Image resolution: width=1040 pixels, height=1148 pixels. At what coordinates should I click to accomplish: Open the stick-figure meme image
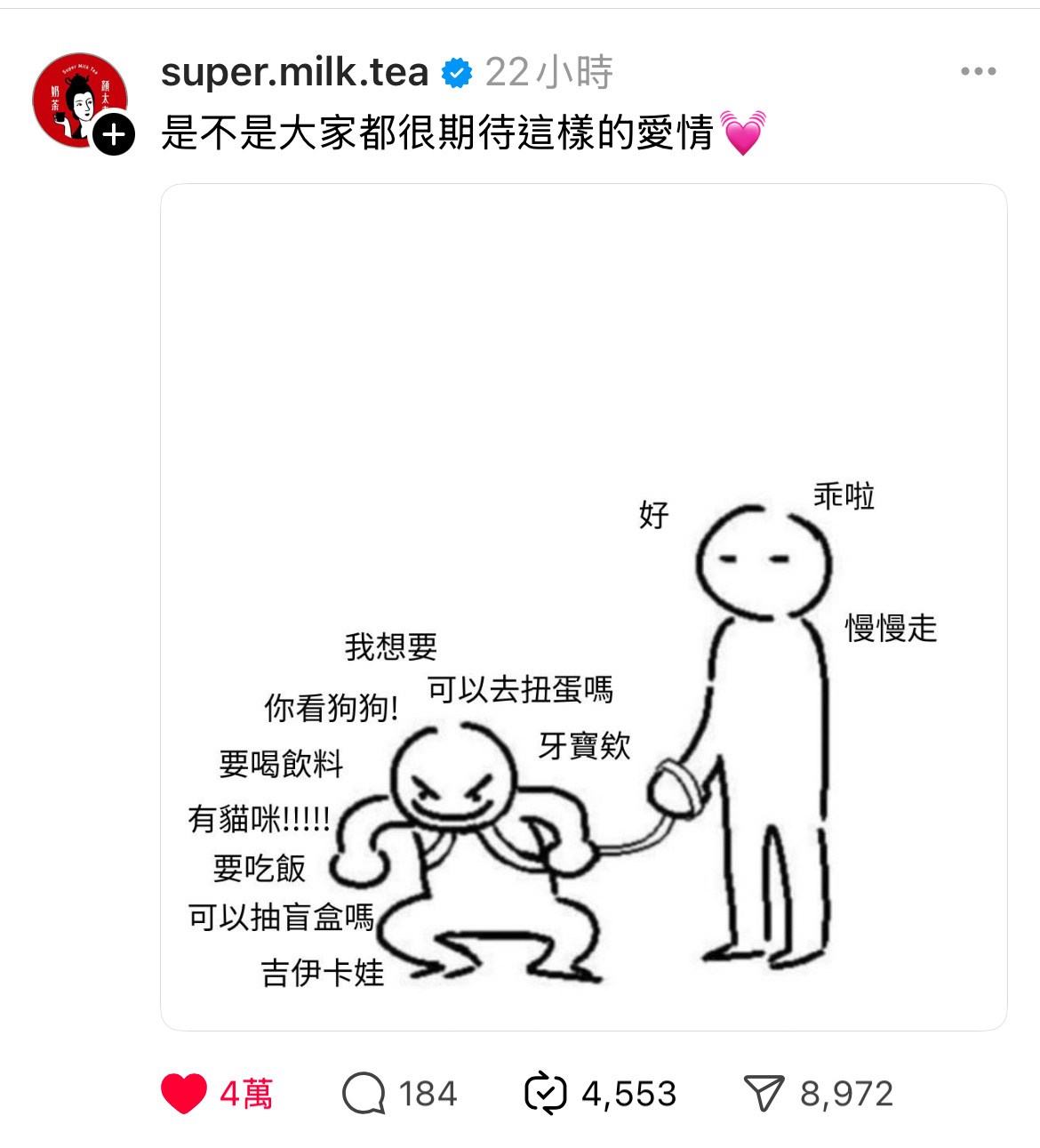tap(583, 607)
